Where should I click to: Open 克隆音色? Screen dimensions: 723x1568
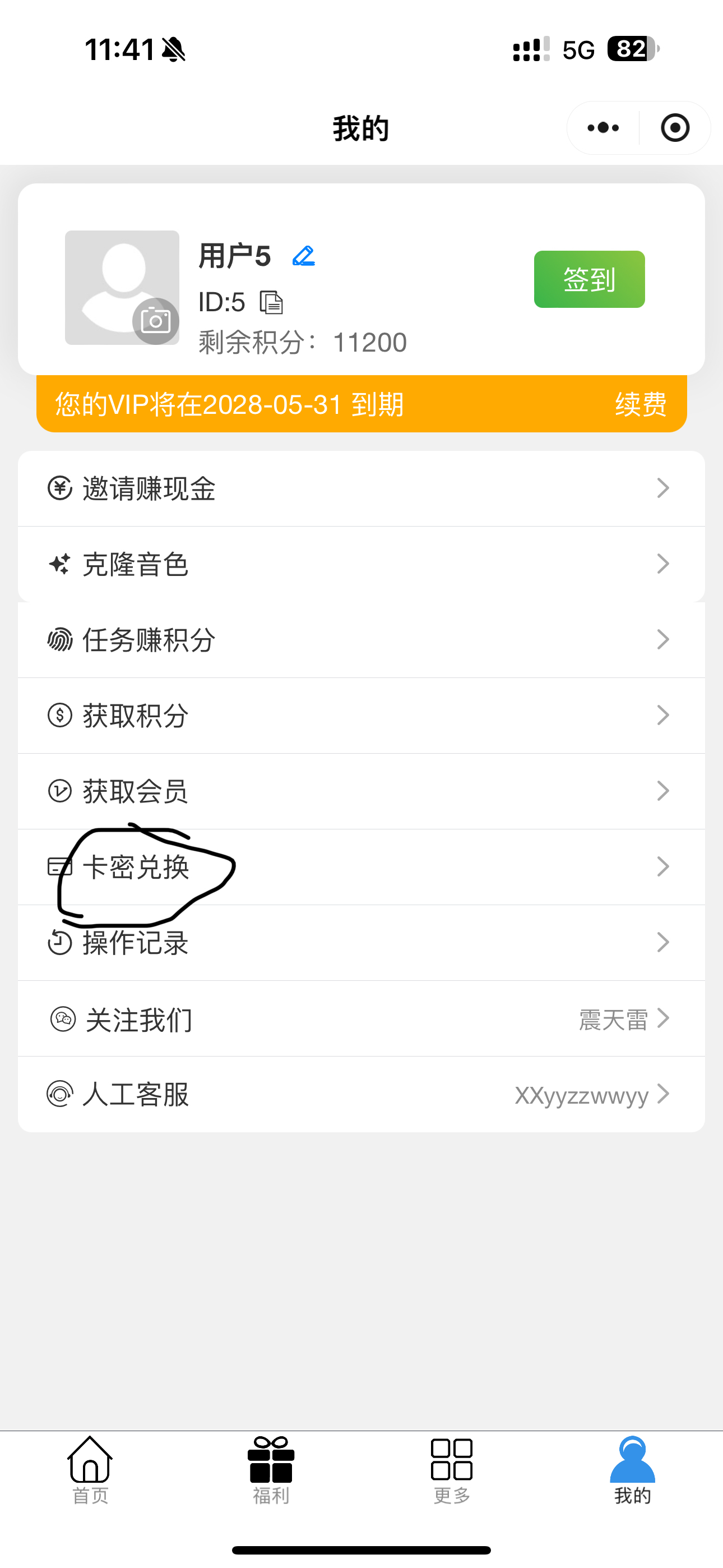[361, 564]
